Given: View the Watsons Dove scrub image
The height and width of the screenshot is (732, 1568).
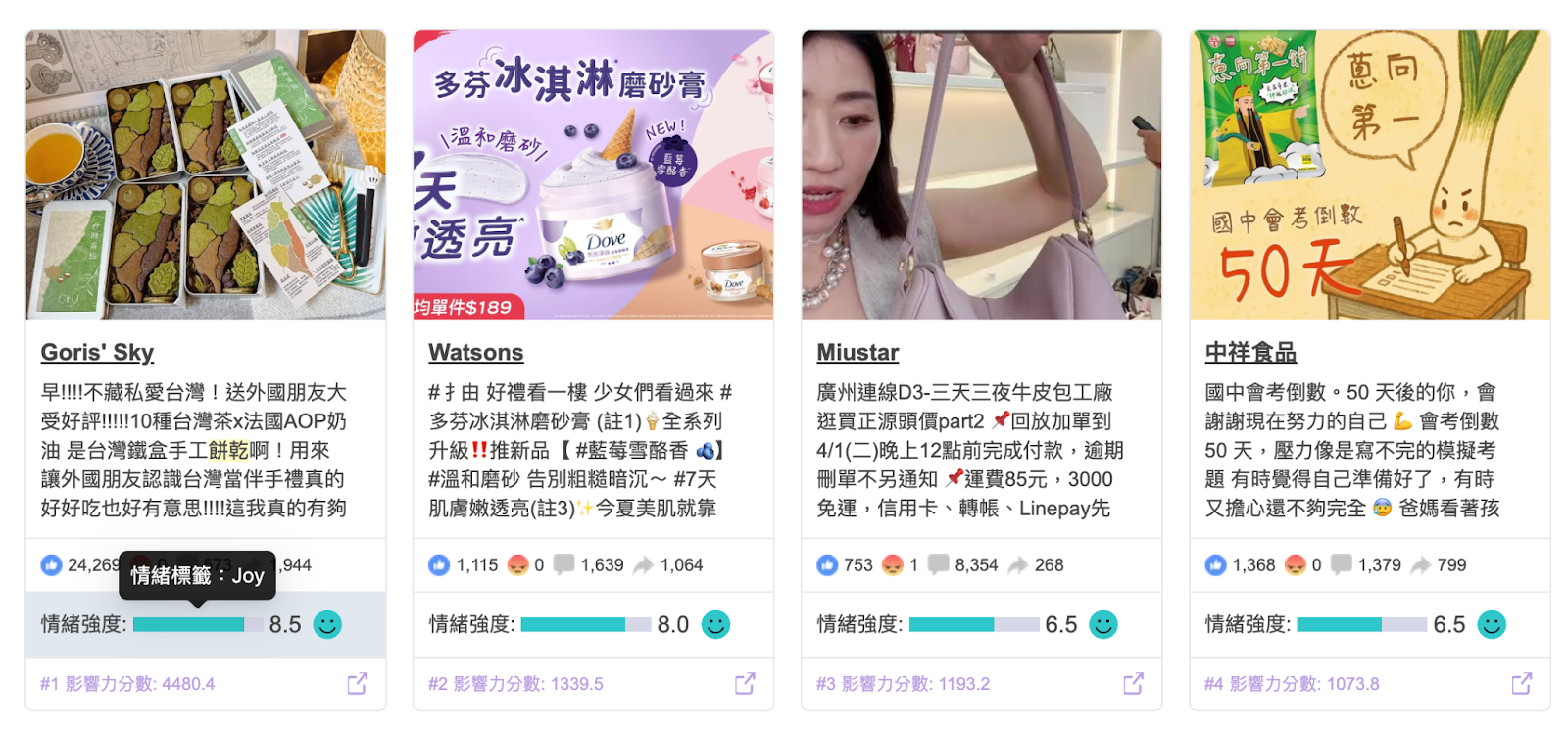Looking at the screenshot, I should [x=593, y=175].
